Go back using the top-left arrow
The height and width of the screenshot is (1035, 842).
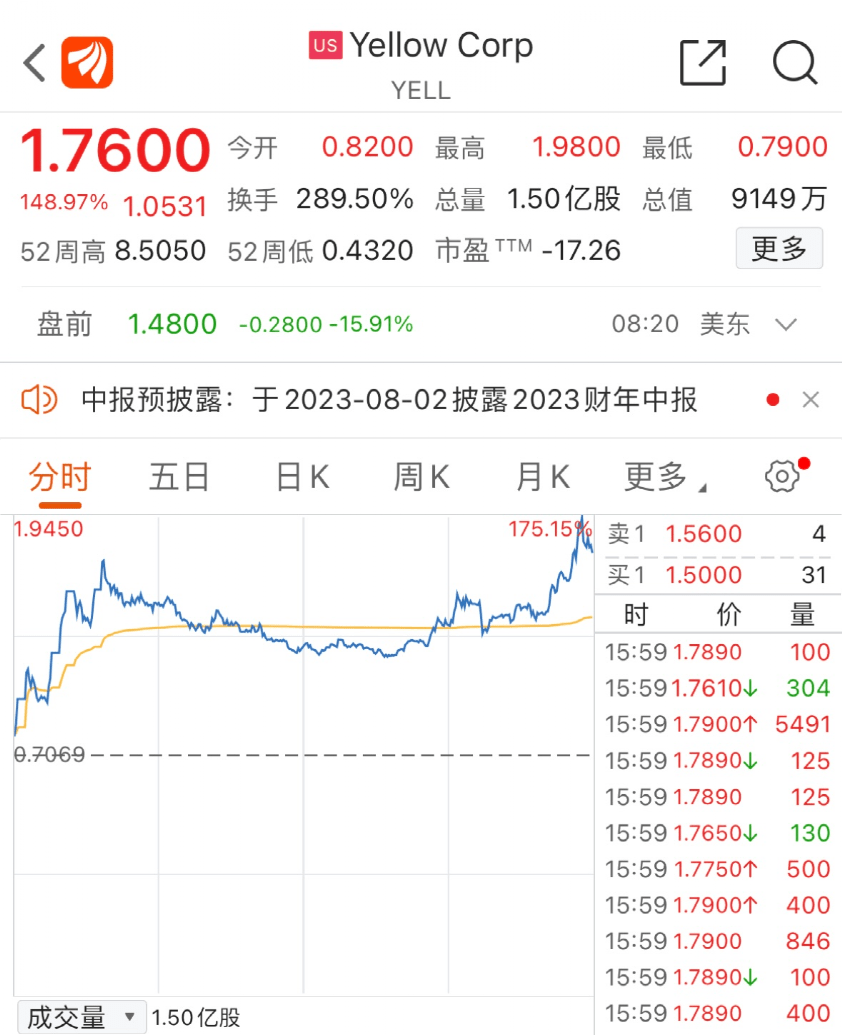35,63
